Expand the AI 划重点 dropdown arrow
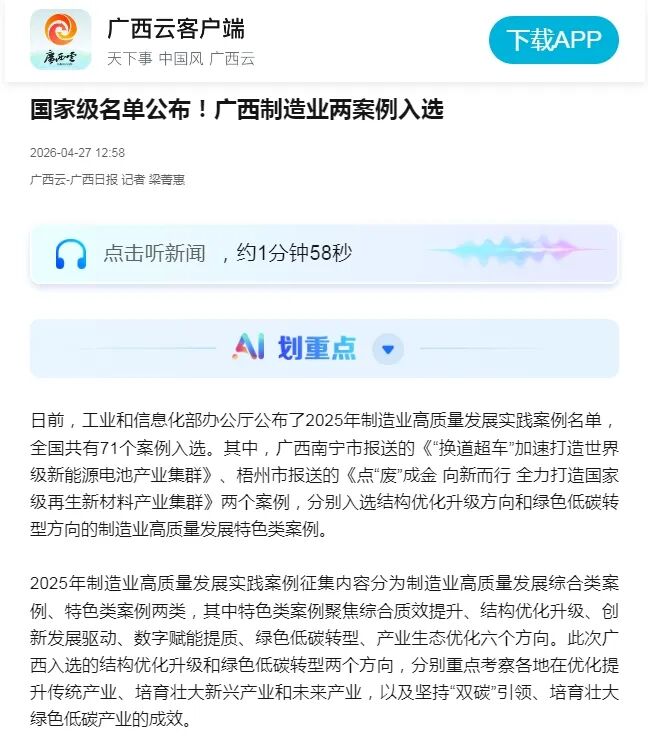648x744 pixels. (388, 349)
